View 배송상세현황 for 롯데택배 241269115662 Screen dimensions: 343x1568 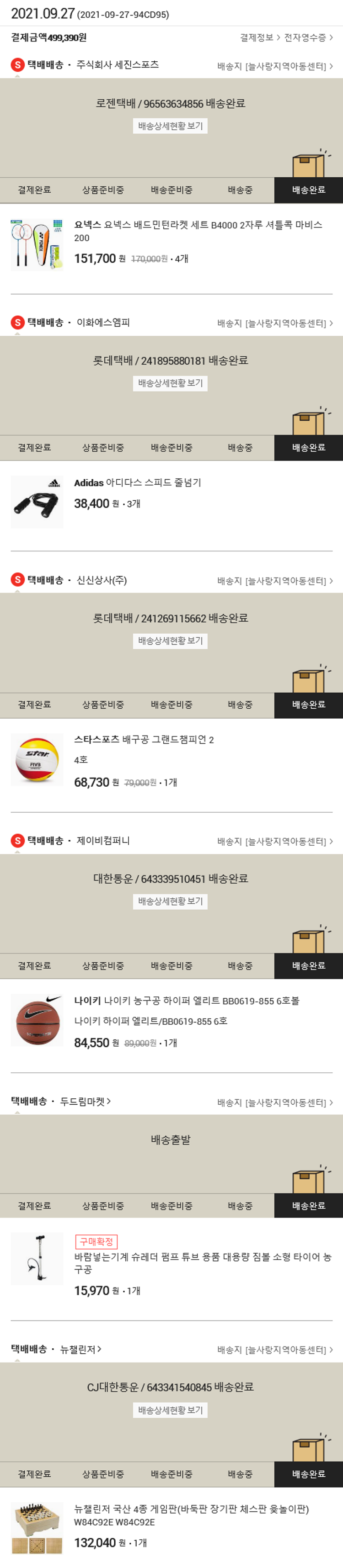pyautogui.click(x=170, y=641)
